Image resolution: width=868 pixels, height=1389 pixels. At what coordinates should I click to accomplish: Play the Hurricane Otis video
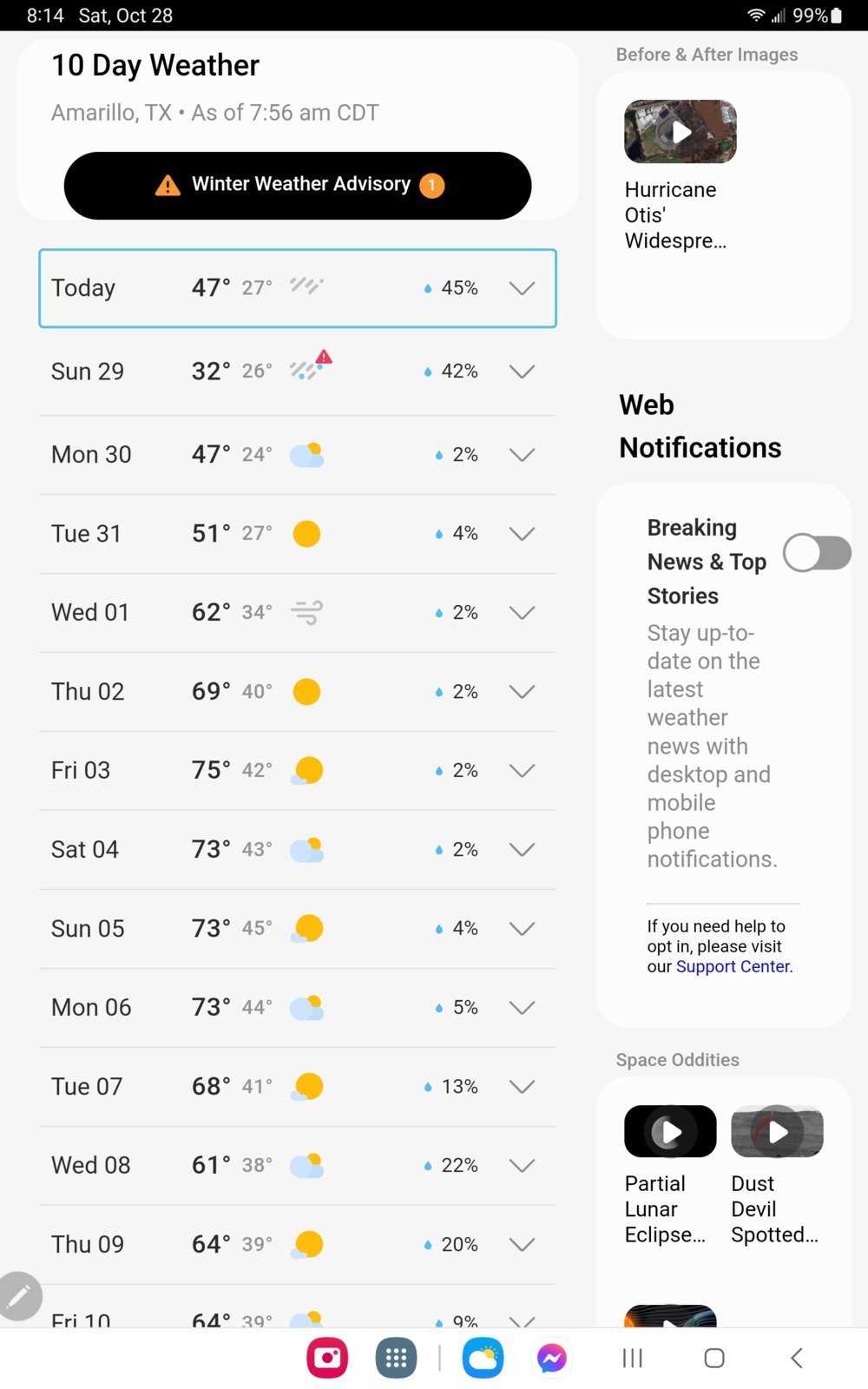681,132
